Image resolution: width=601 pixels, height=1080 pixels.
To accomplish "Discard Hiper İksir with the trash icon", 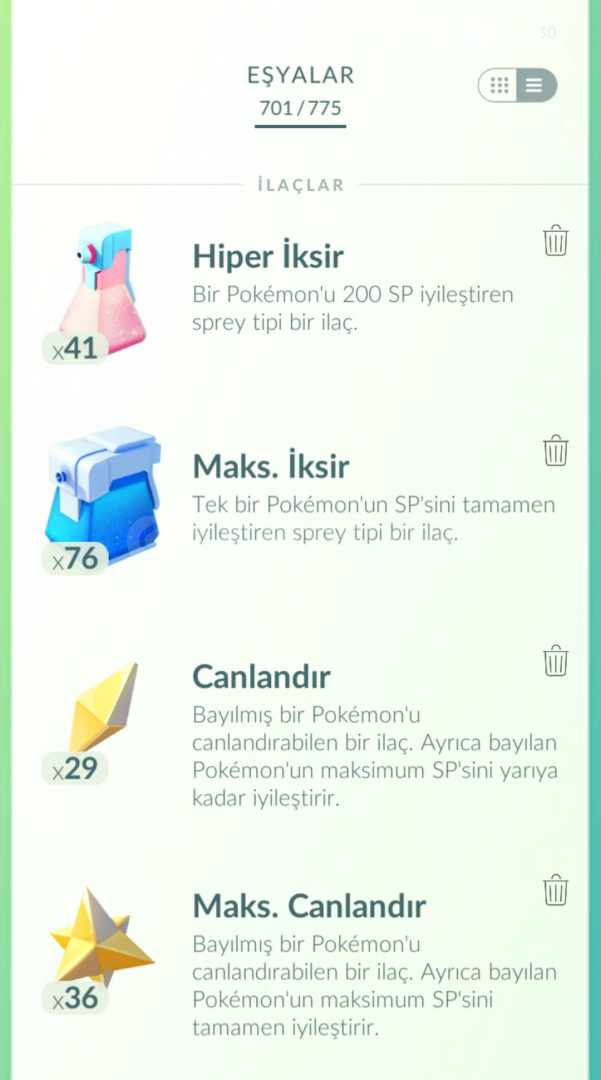I will (x=556, y=241).
